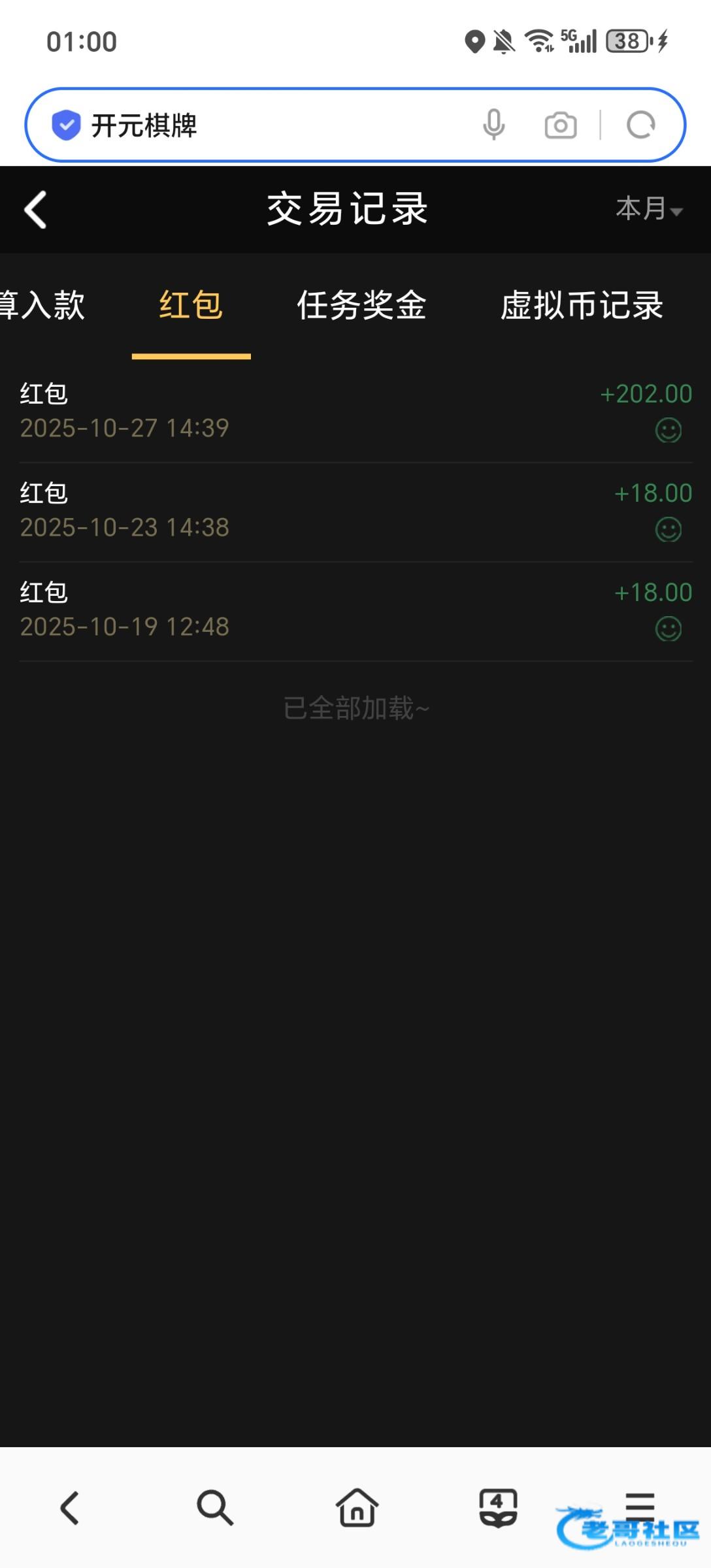
Task: Navigate back using the browser bottom bar
Action: point(70,1508)
